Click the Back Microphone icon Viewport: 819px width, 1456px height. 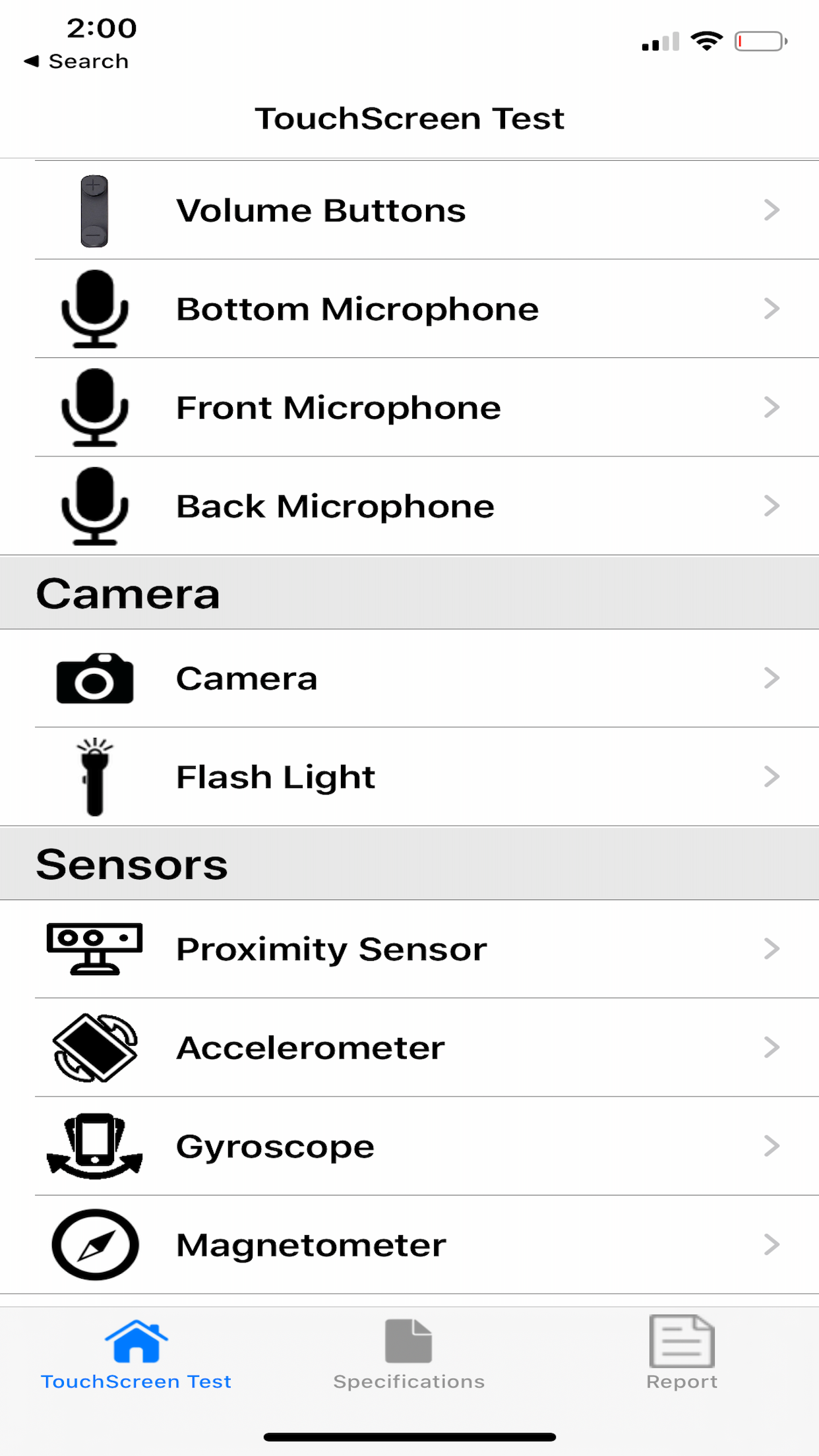click(94, 506)
